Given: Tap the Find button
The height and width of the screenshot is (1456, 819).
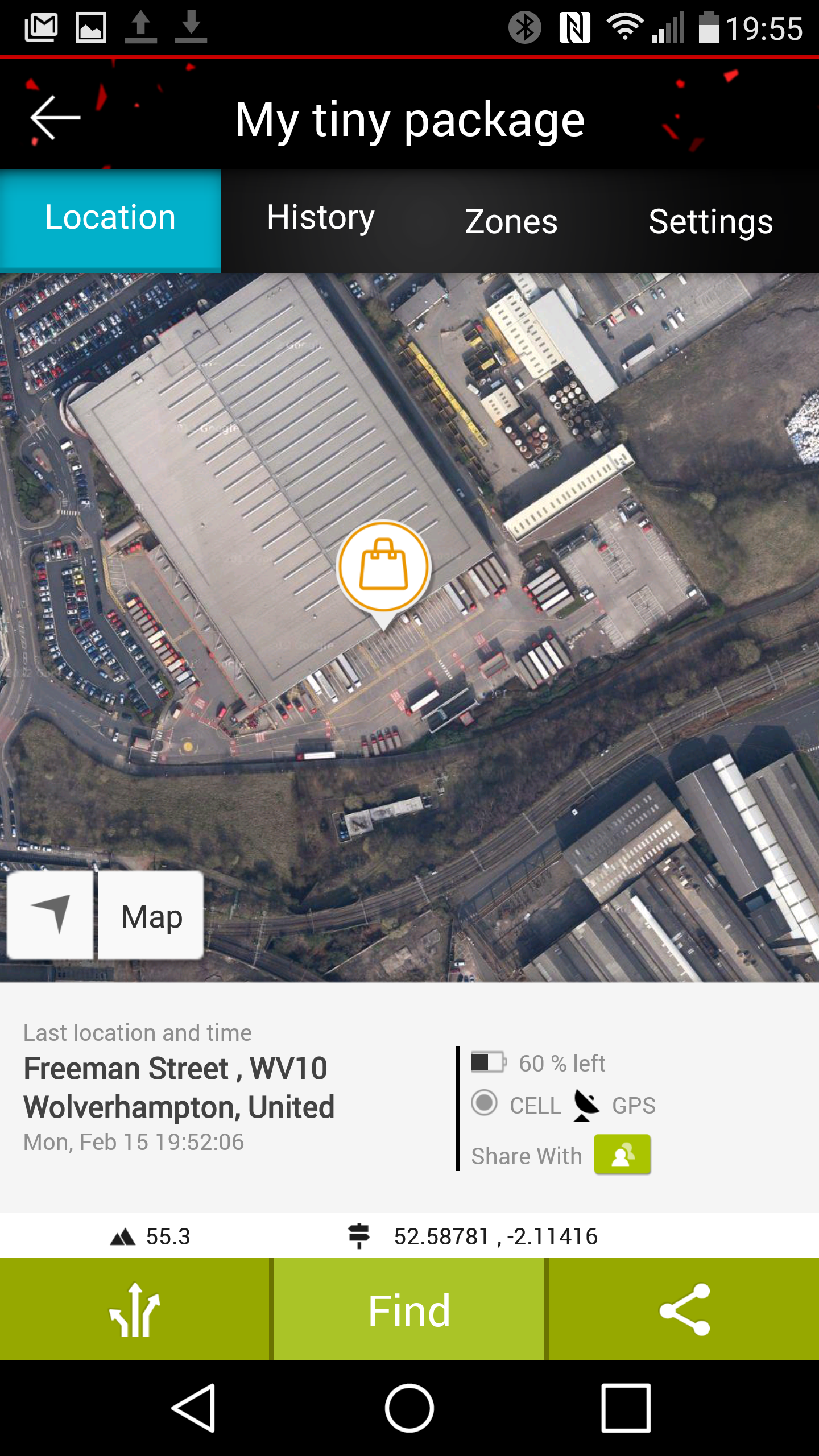Looking at the screenshot, I should (409, 1309).
